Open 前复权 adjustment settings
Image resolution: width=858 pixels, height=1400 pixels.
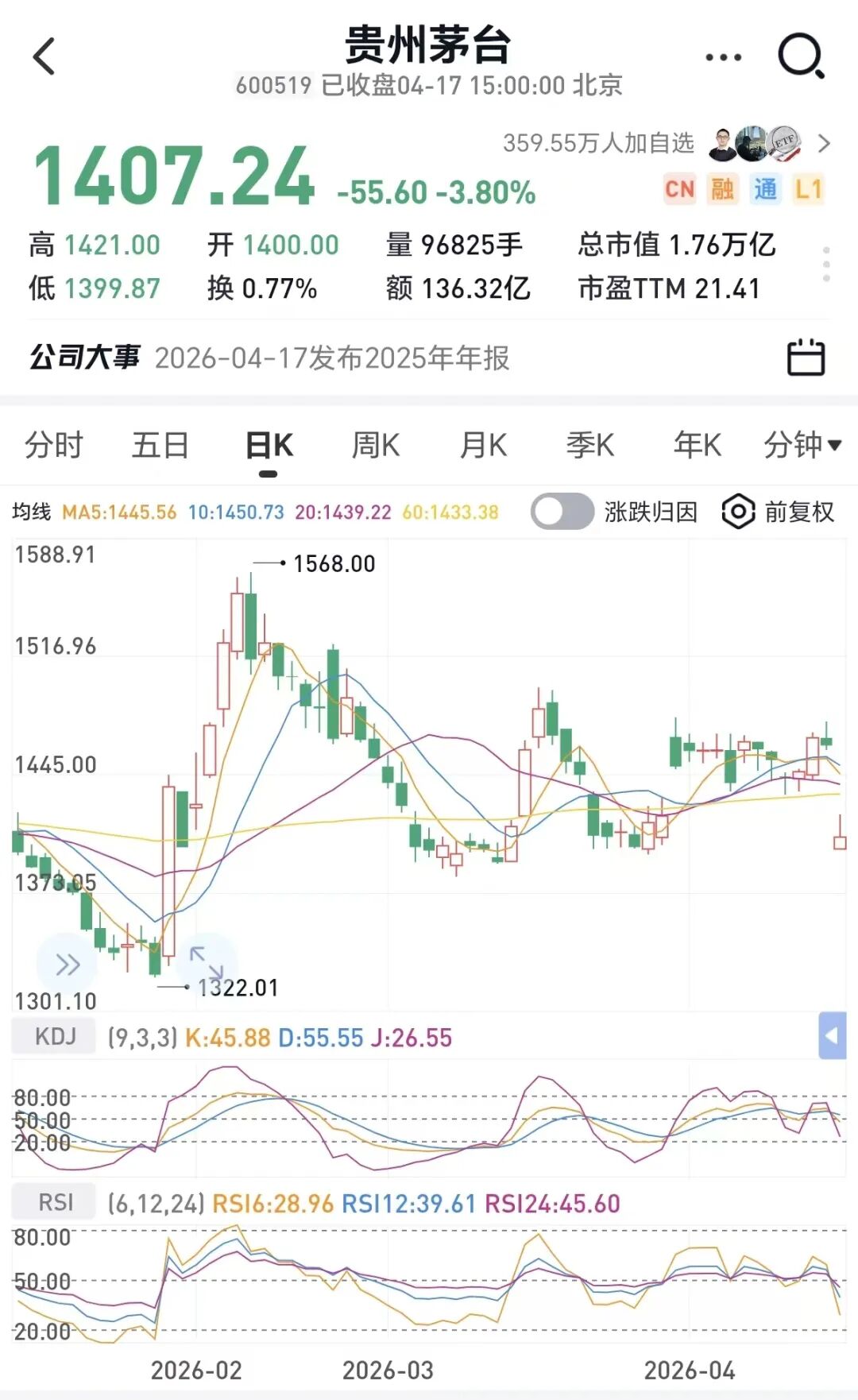pyautogui.click(x=779, y=512)
